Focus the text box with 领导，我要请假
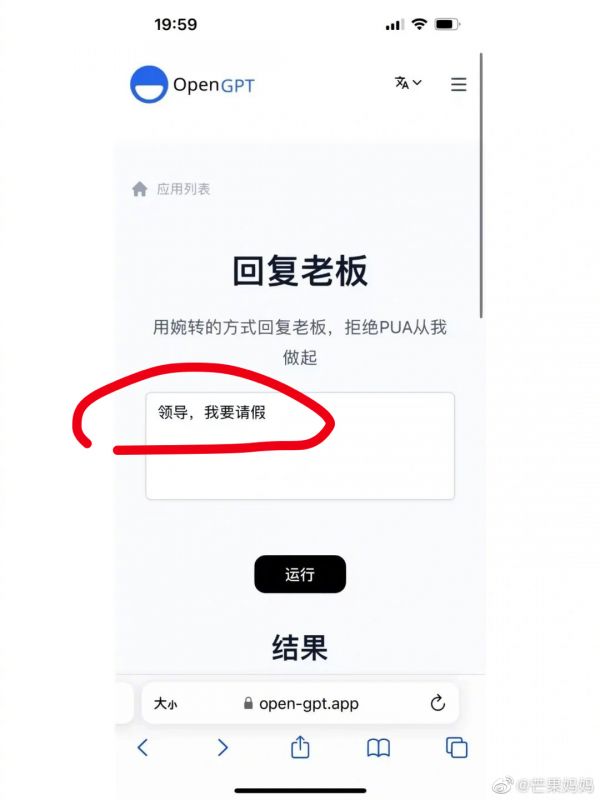This screenshot has width=600, height=800. tap(300, 446)
